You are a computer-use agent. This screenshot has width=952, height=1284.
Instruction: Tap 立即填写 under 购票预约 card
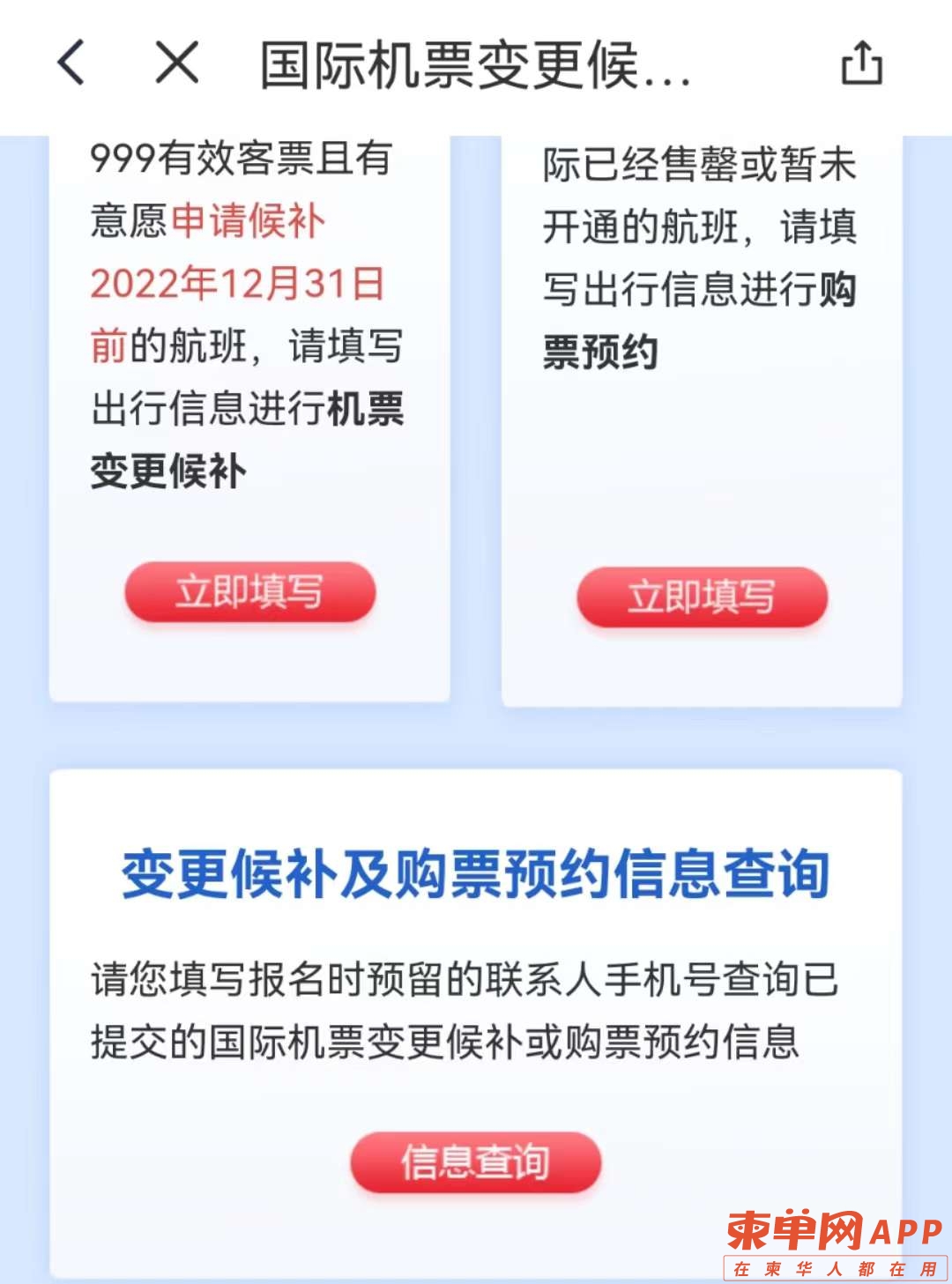(702, 597)
